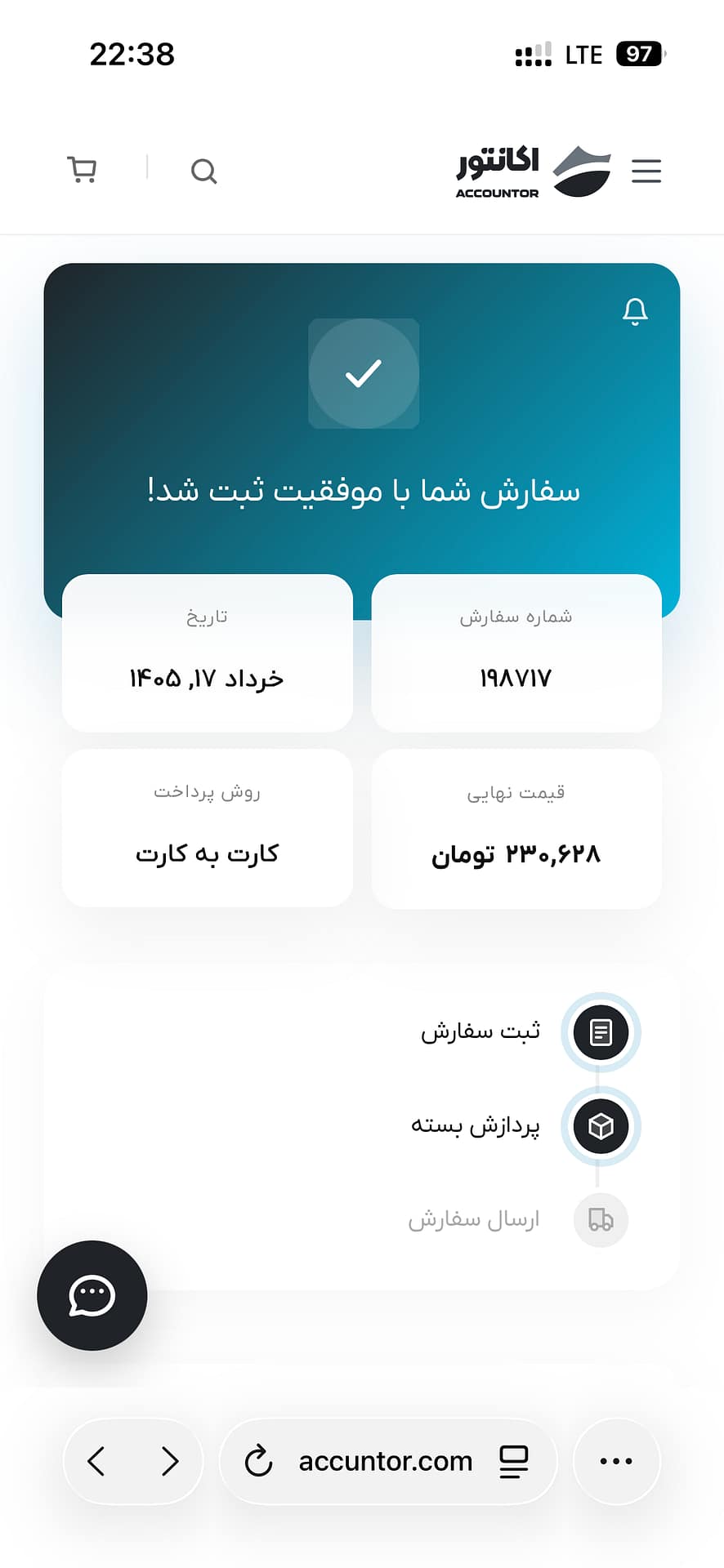Viewport: 724px width, 1568px height.
Task: Reload the accuntor.com page
Action: point(258,1461)
